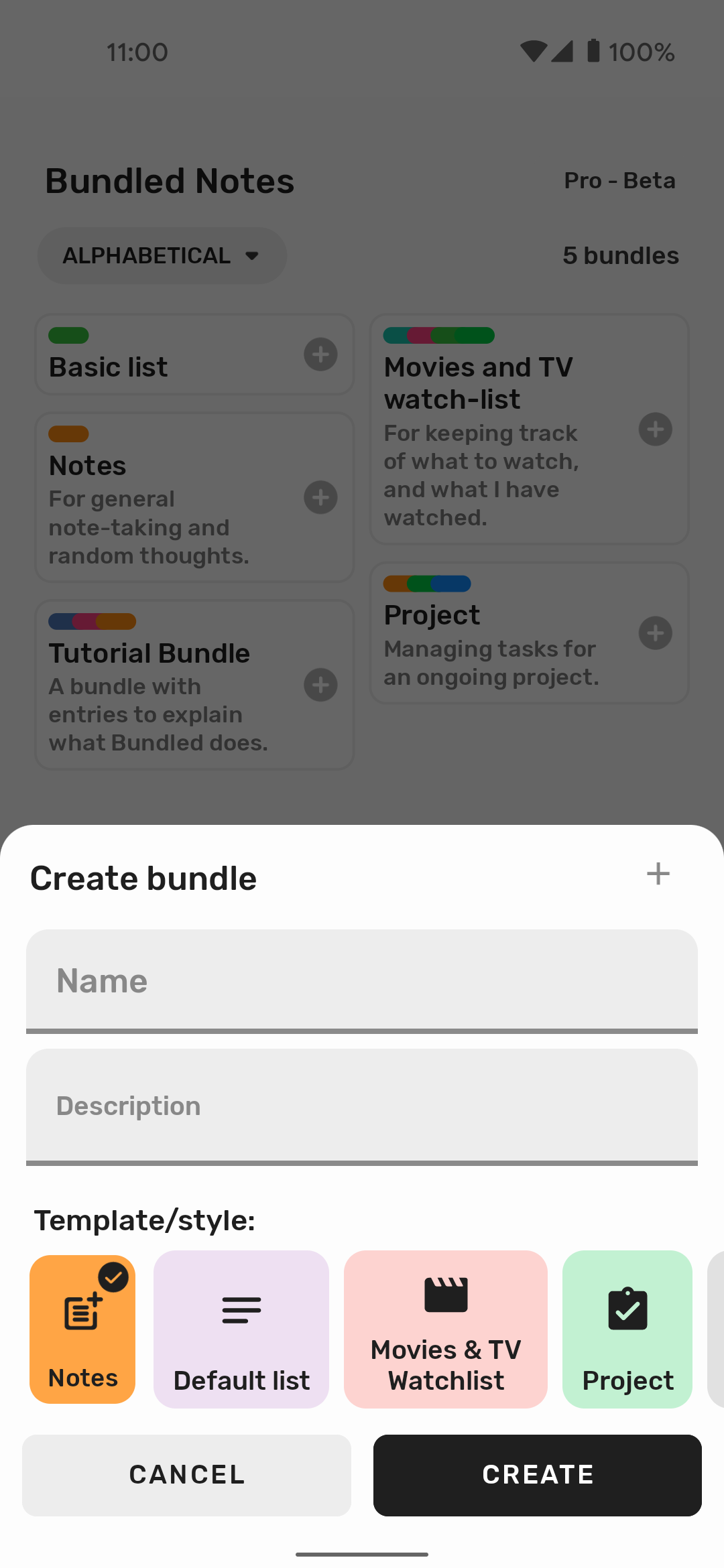The width and height of the screenshot is (724, 1568).
Task: Cancel bundle creation
Action: 186,1475
